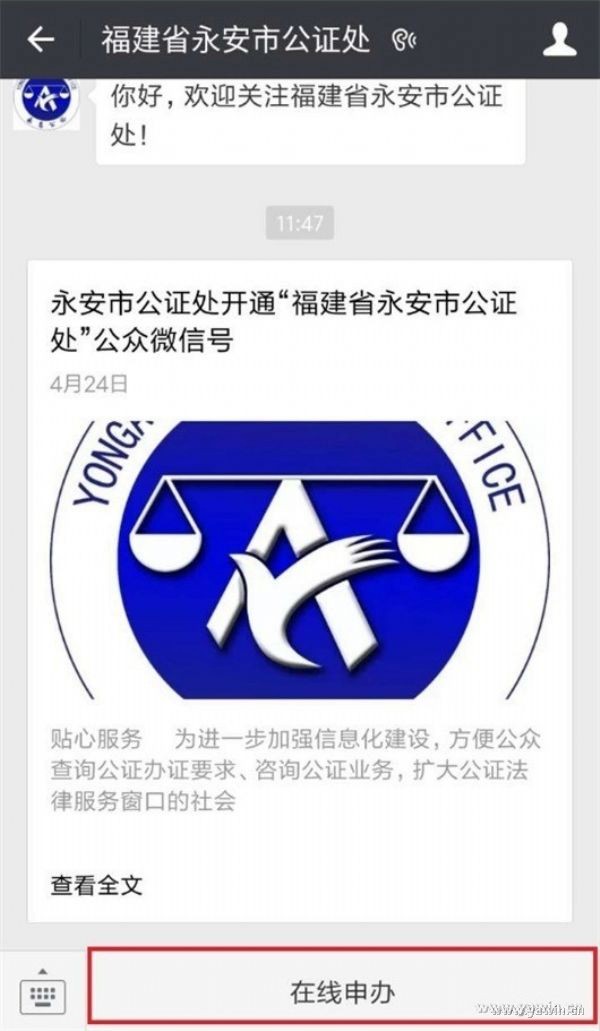
Task: Open the account profile icon
Action: tap(559, 40)
